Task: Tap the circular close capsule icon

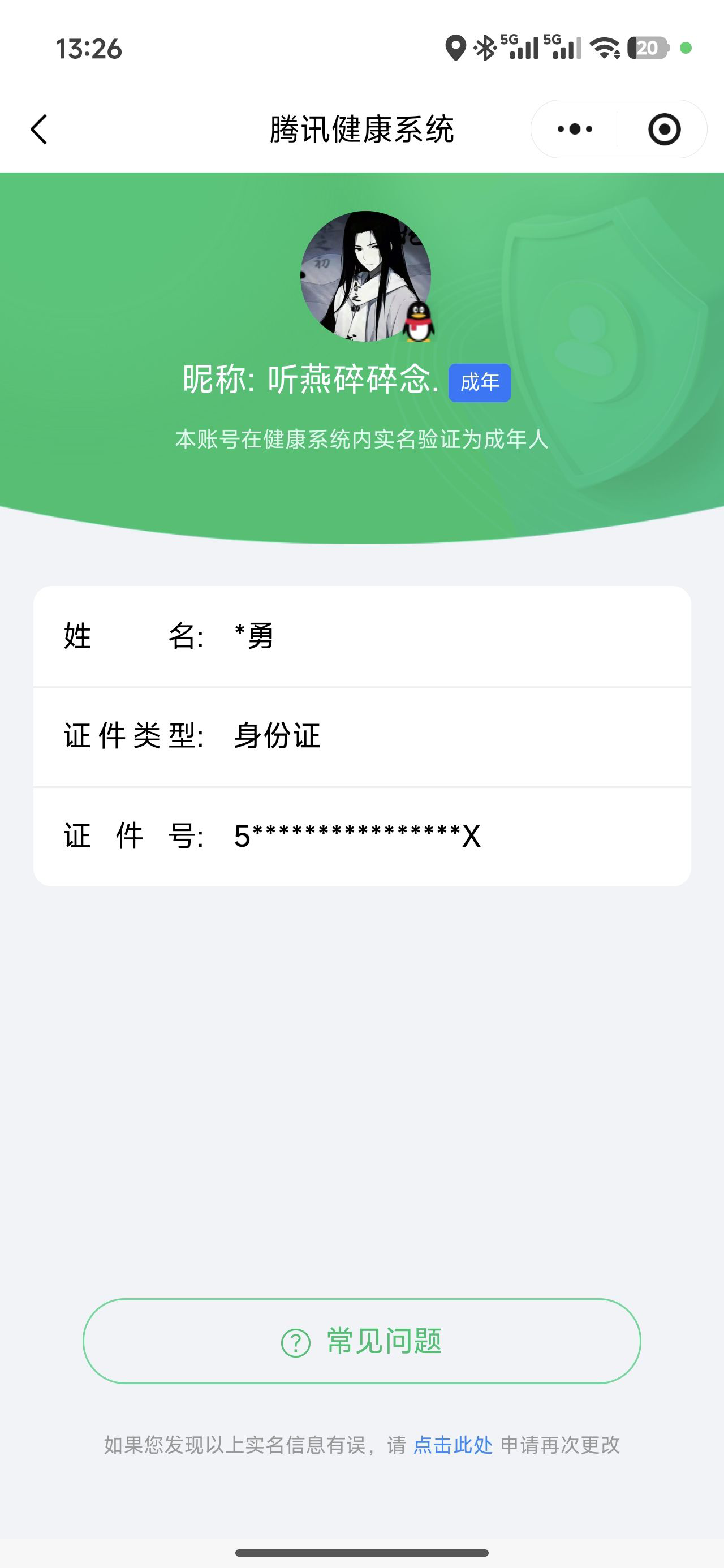Action: coord(664,129)
